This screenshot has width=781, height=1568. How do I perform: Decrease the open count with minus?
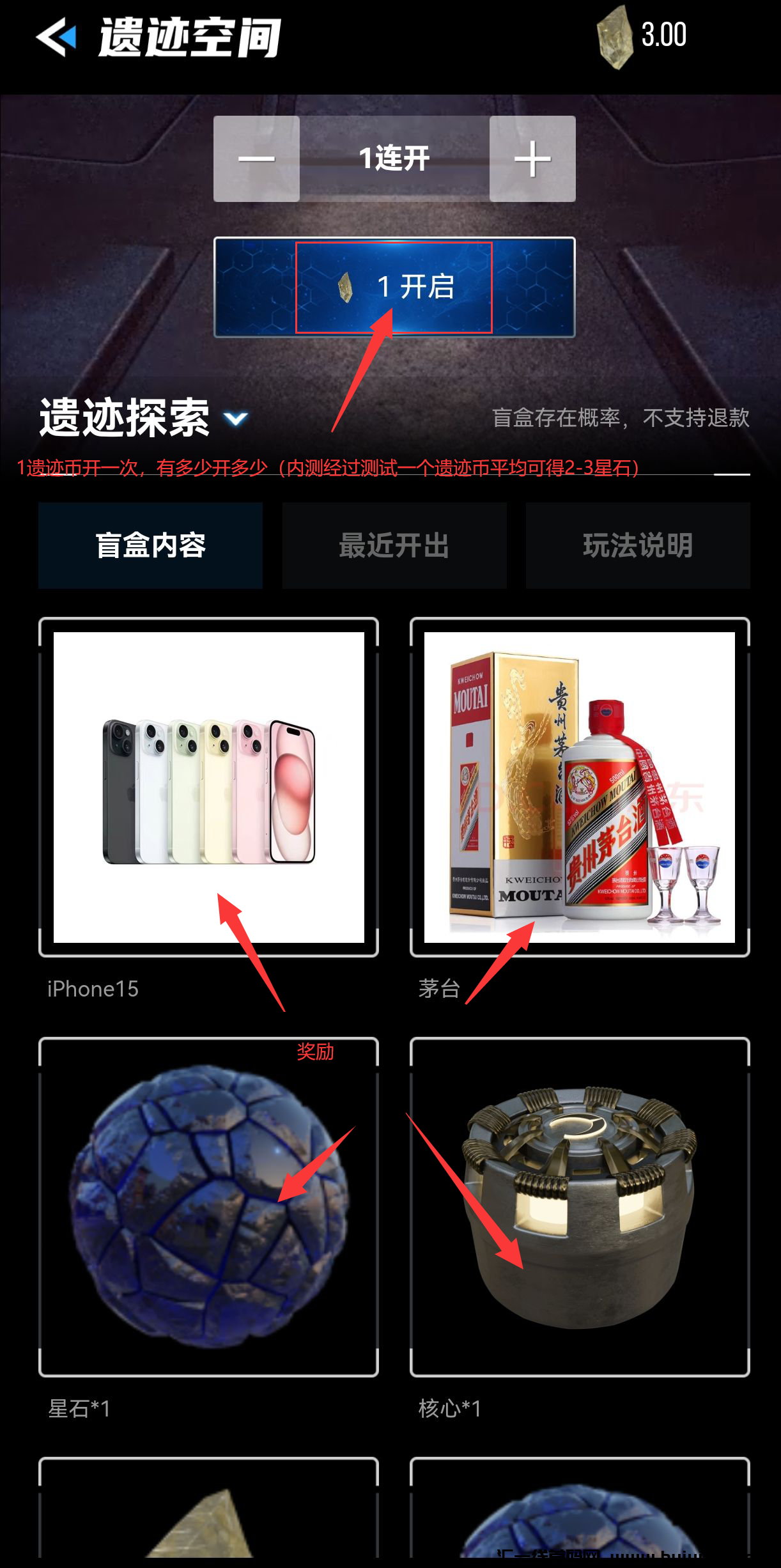click(256, 159)
